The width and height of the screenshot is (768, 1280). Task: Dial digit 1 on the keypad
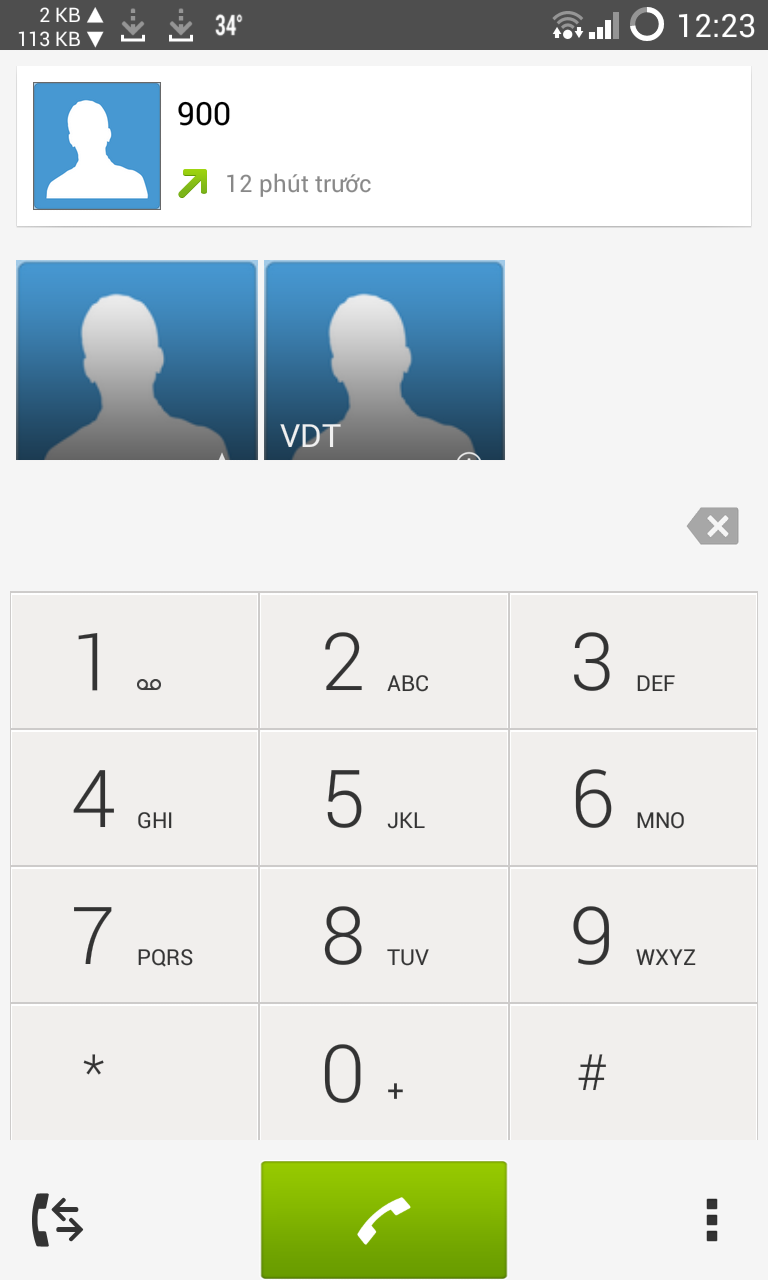(134, 661)
